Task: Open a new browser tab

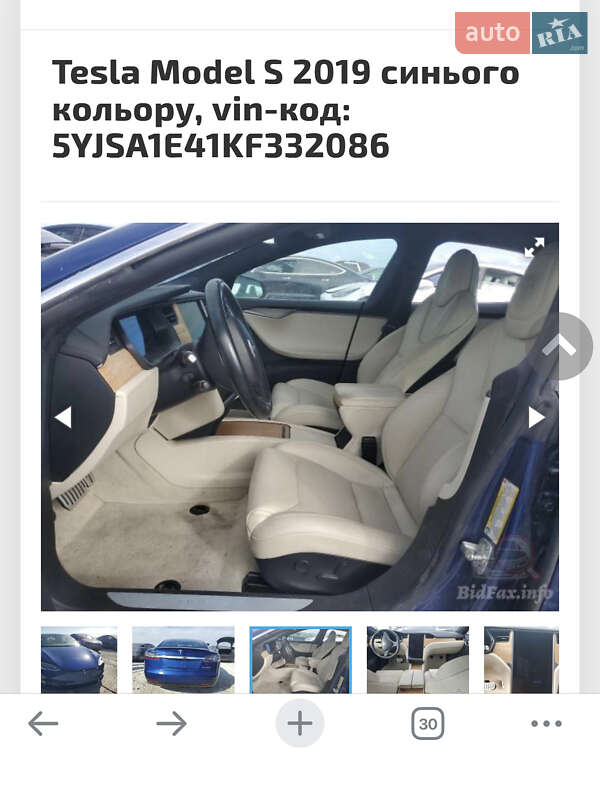Action: (300, 723)
